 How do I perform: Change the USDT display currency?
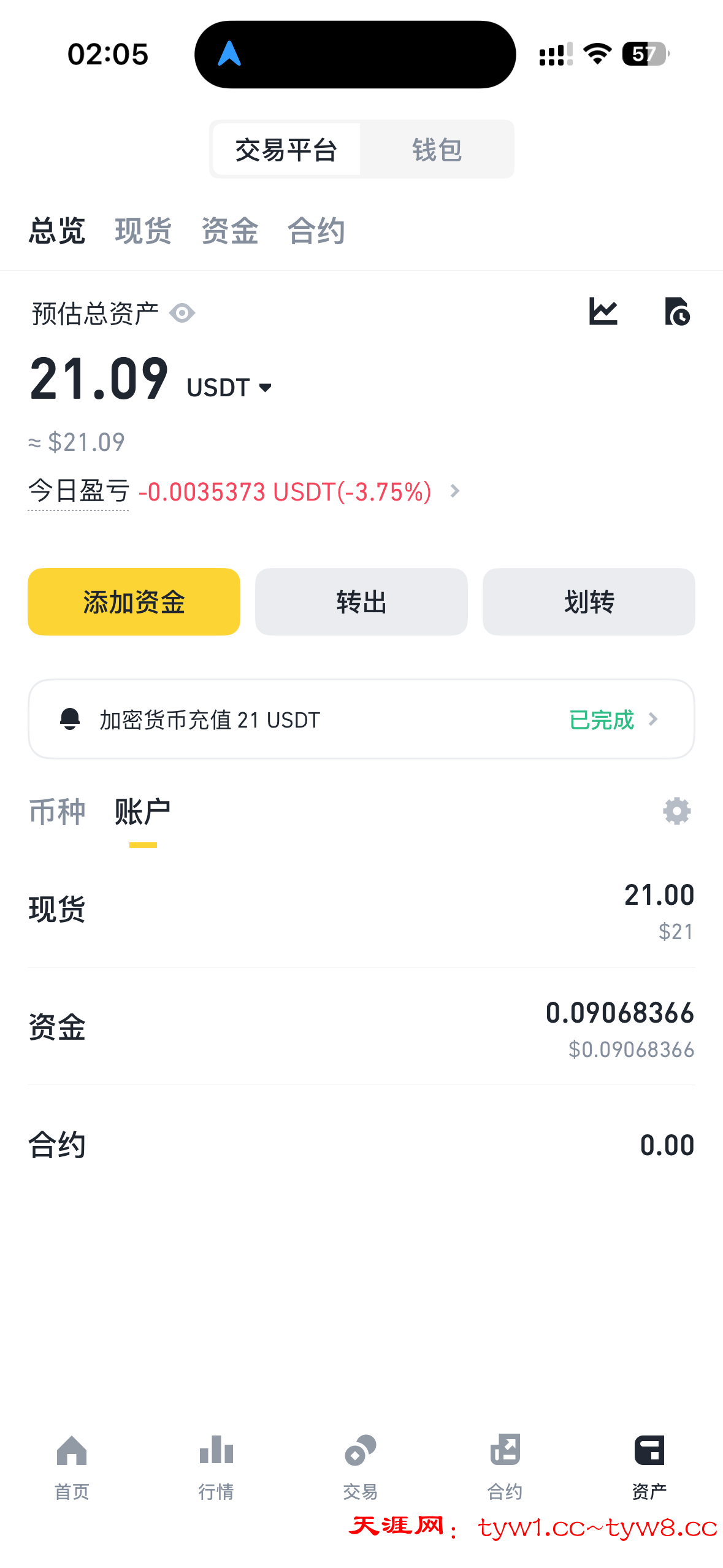[x=229, y=388]
